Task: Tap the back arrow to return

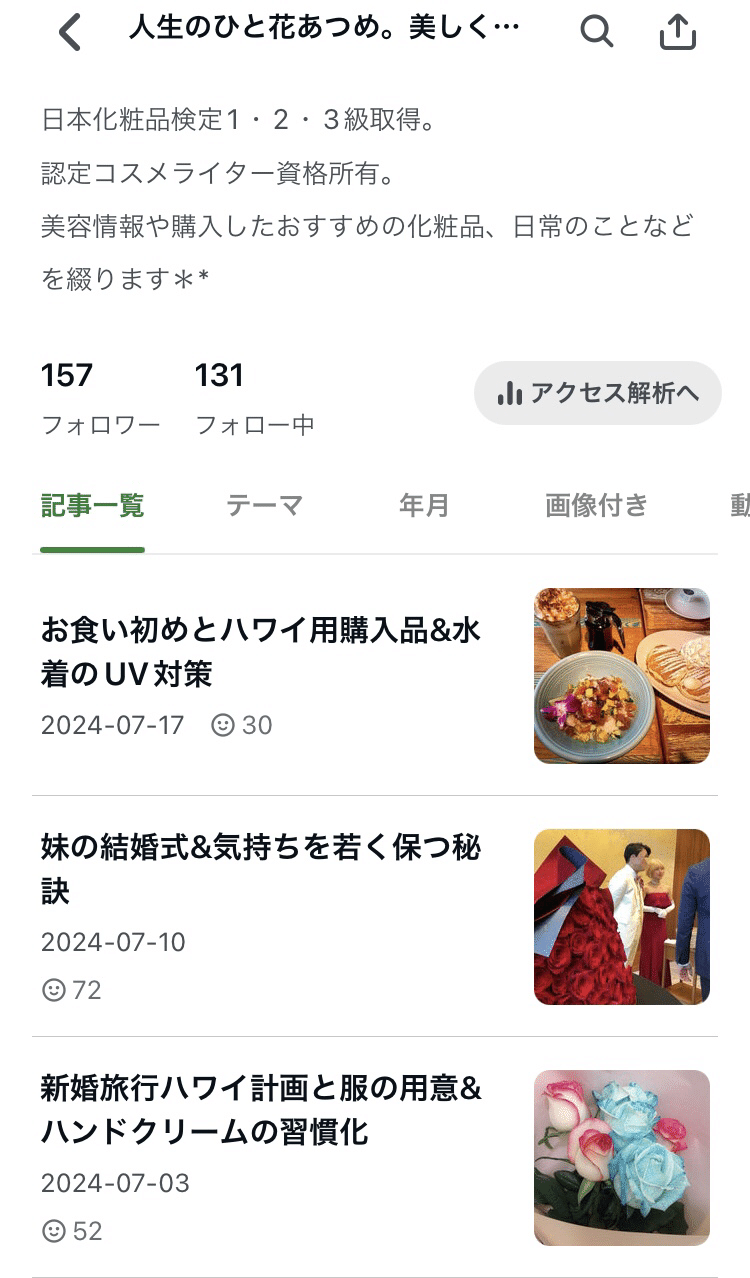Action: (x=67, y=31)
